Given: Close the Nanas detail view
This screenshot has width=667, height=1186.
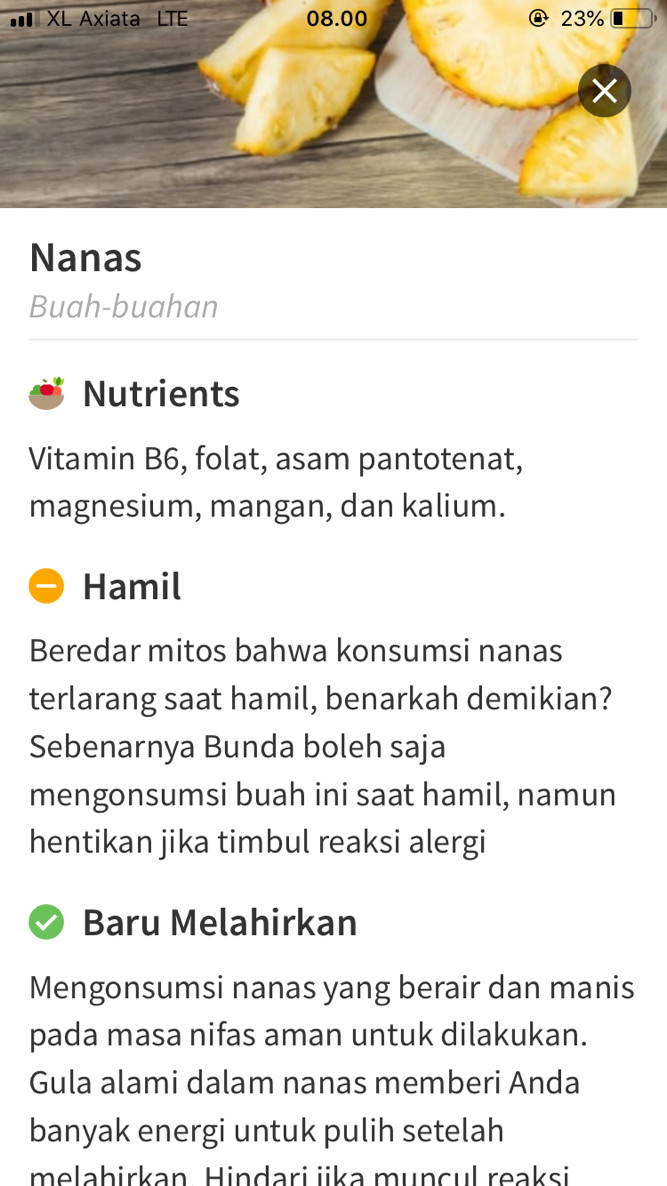Looking at the screenshot, I should point(604,91).
